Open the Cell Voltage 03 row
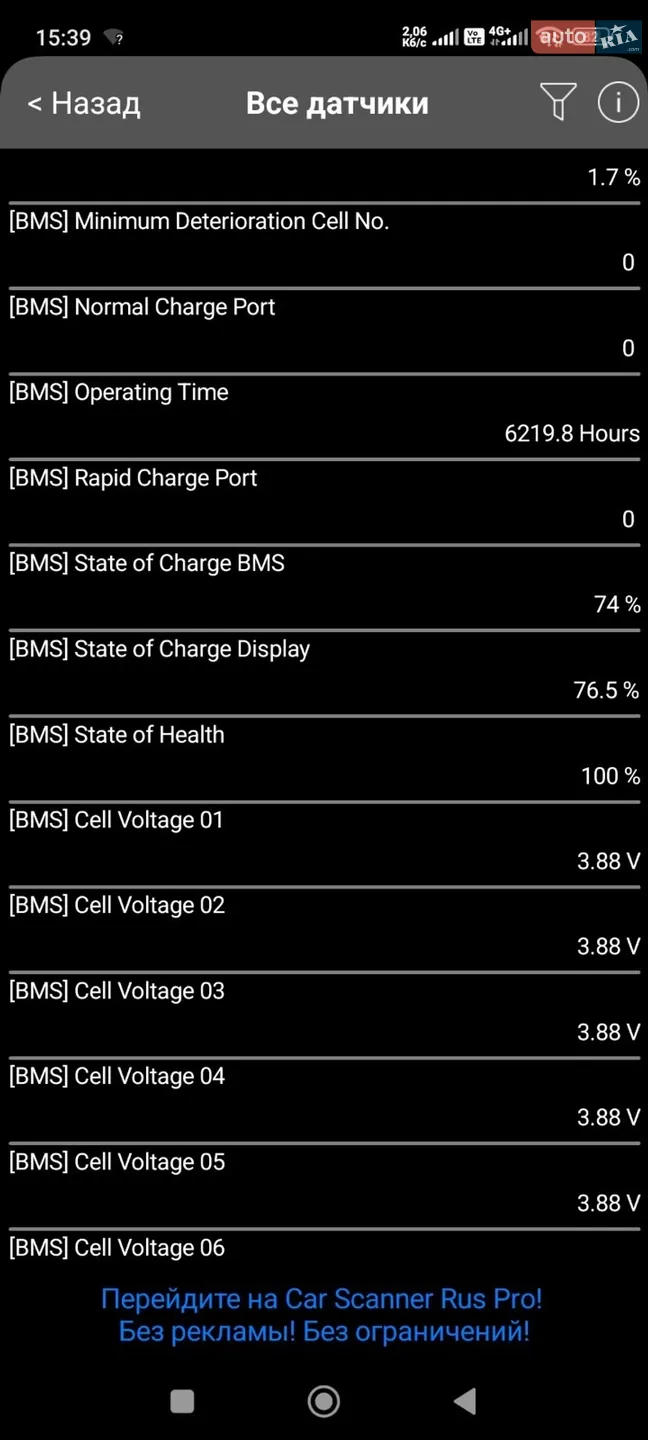The image size is (648, 1440). (324, 1014)
